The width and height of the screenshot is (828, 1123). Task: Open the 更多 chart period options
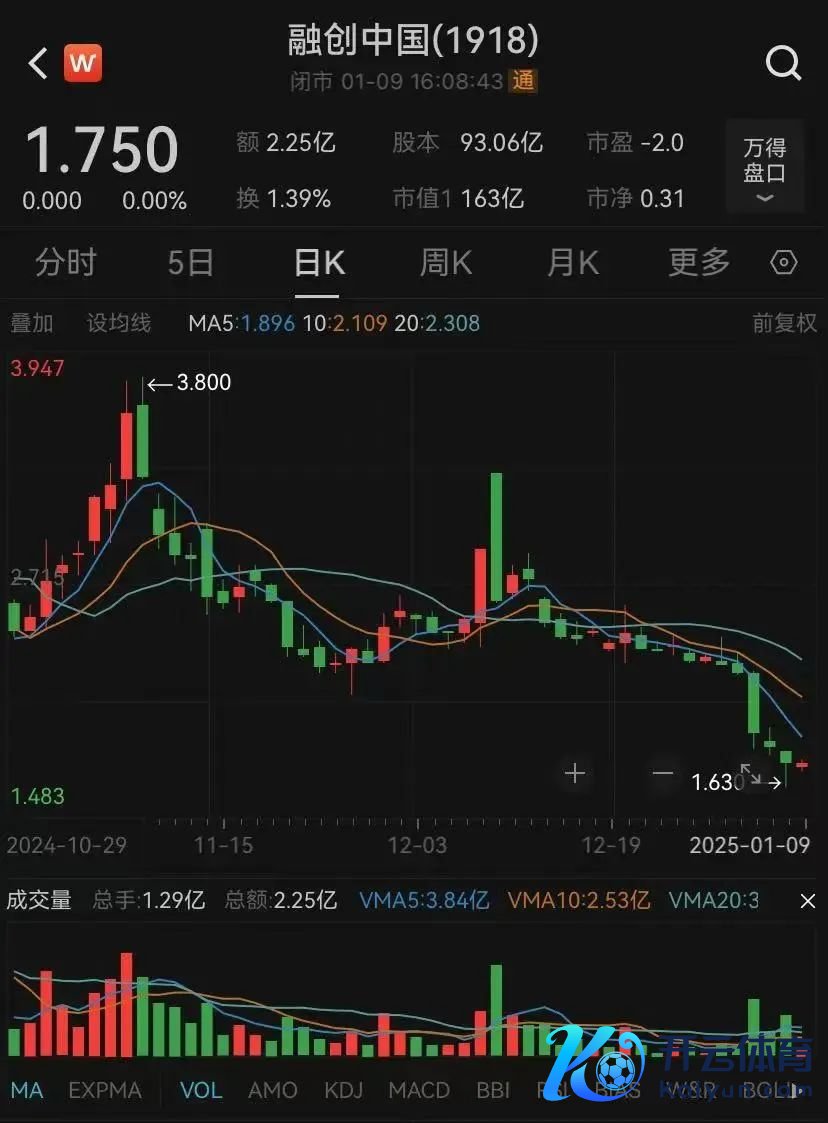tap(699, 263)
